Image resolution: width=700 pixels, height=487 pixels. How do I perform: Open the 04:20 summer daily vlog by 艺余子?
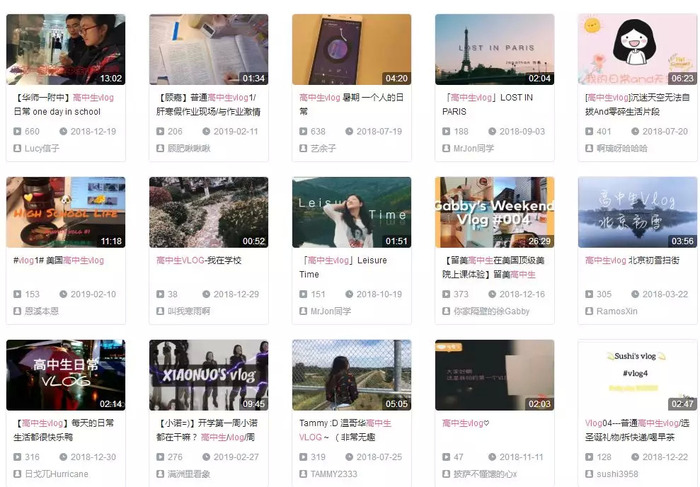[x=351, y=49]
